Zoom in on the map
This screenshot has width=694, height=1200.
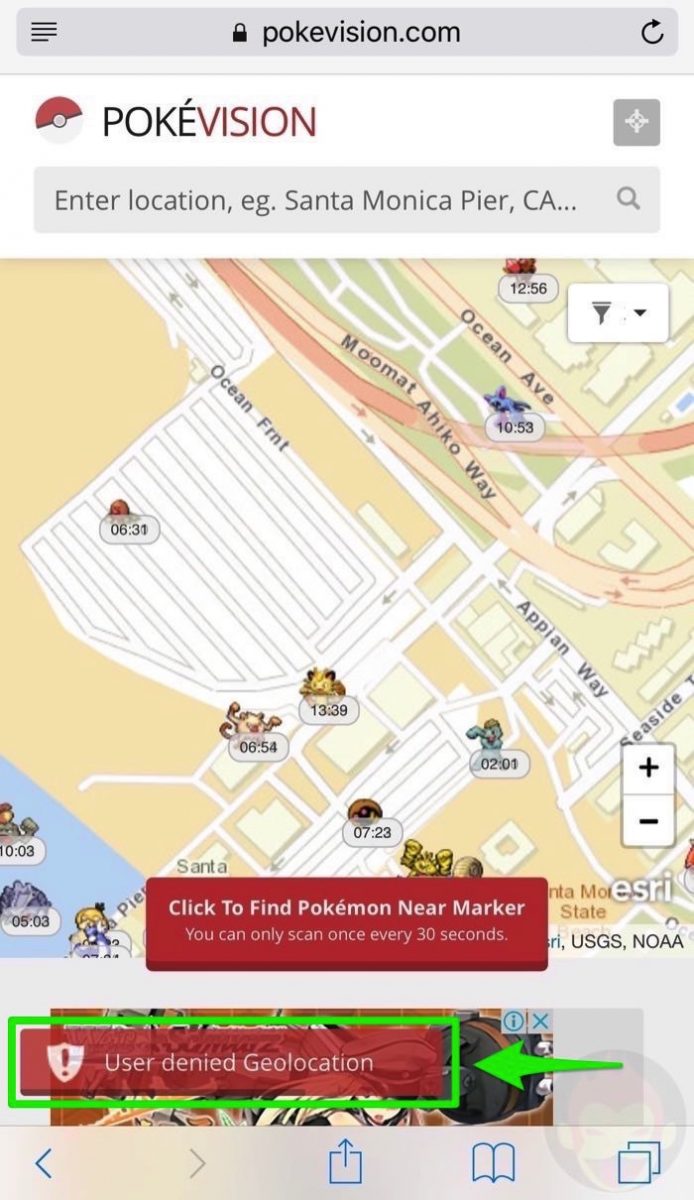(648, 768)
